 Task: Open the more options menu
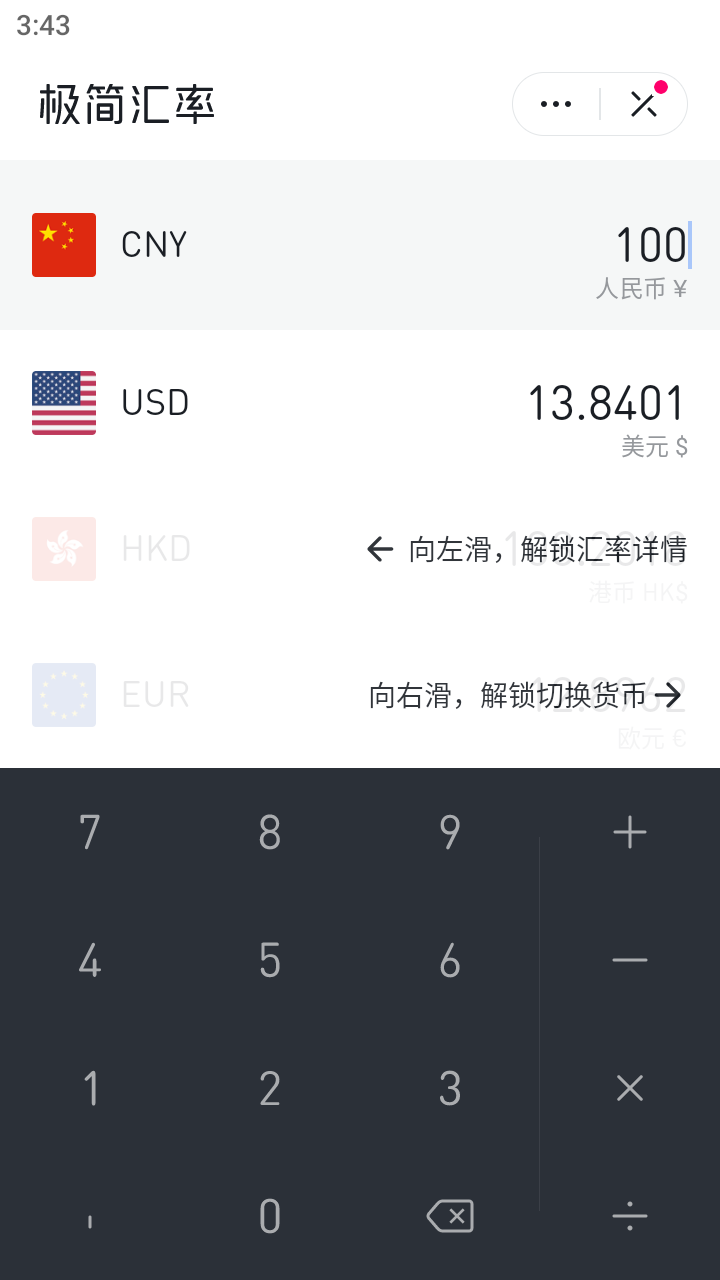pos(555,103)
